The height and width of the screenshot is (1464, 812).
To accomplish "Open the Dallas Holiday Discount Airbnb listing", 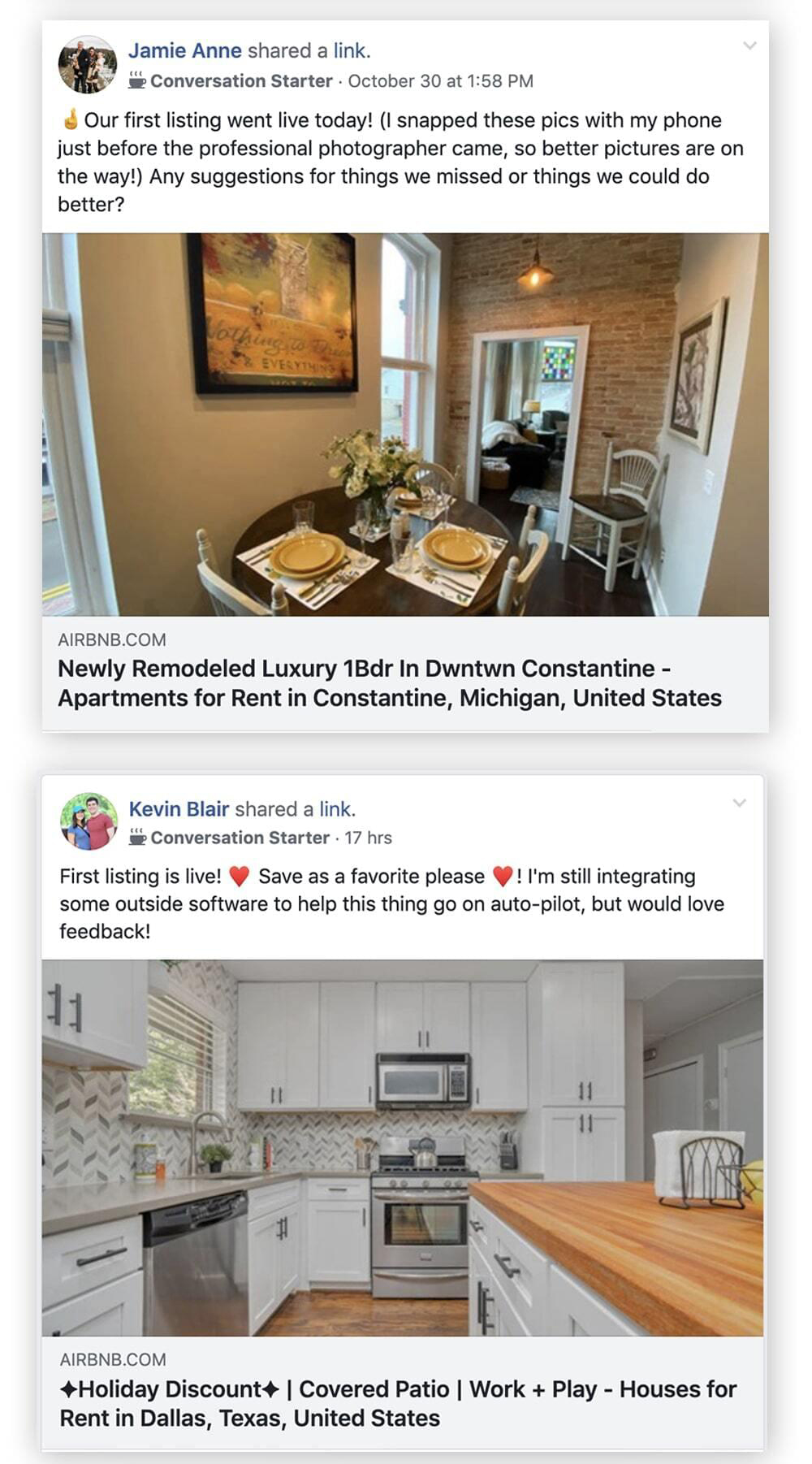I will pos(398,1403).
